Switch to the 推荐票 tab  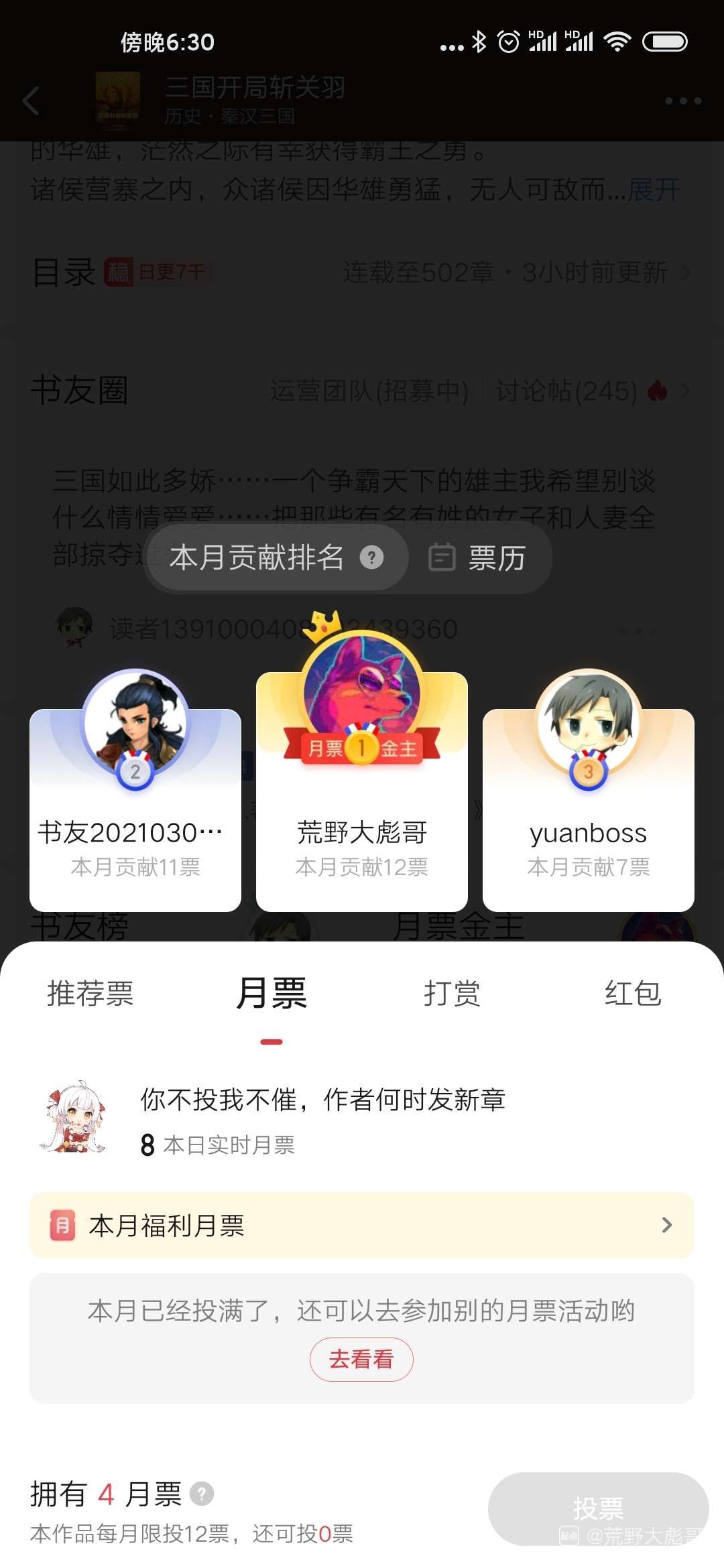(90, 993)
